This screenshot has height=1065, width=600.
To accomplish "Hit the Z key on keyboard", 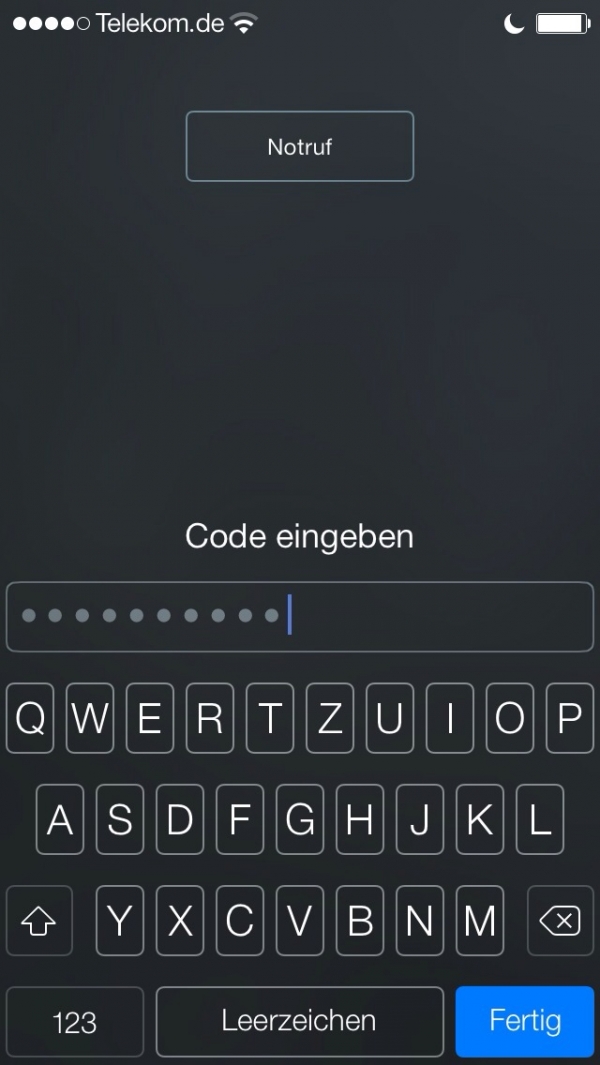I will [330, 718].
